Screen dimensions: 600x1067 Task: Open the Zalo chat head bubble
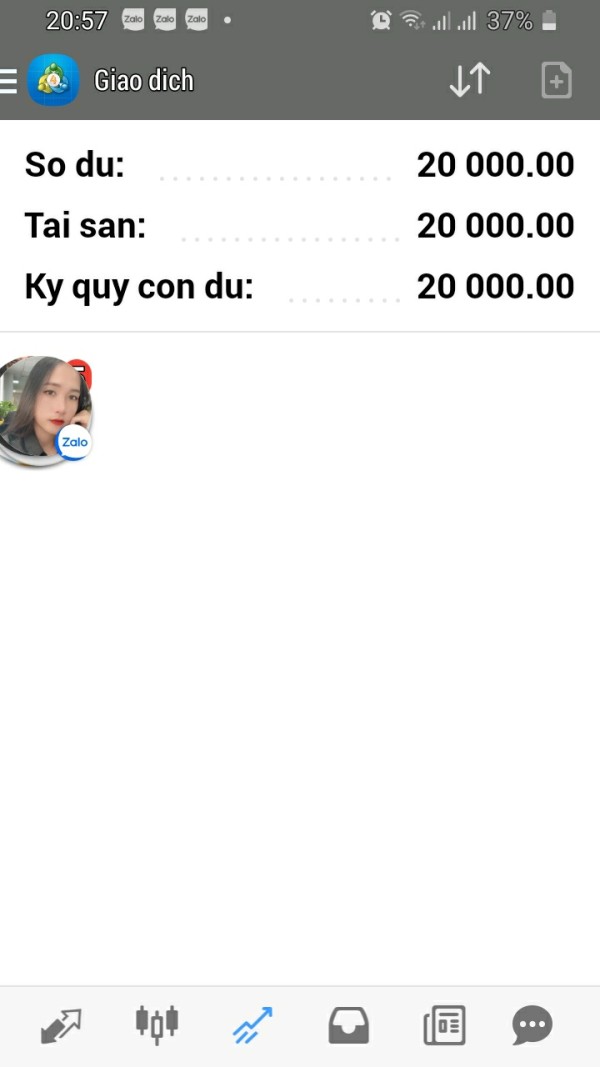point(44,409)
